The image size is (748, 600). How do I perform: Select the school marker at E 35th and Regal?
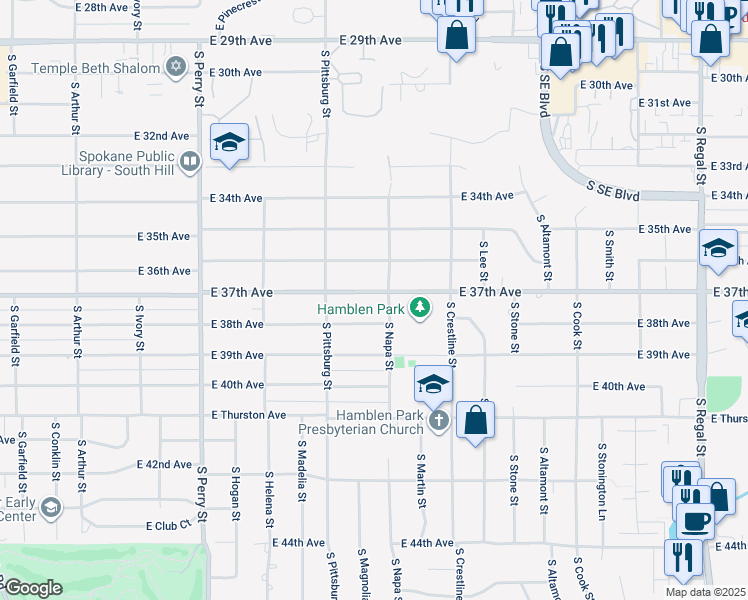click(x=718, y=248)
